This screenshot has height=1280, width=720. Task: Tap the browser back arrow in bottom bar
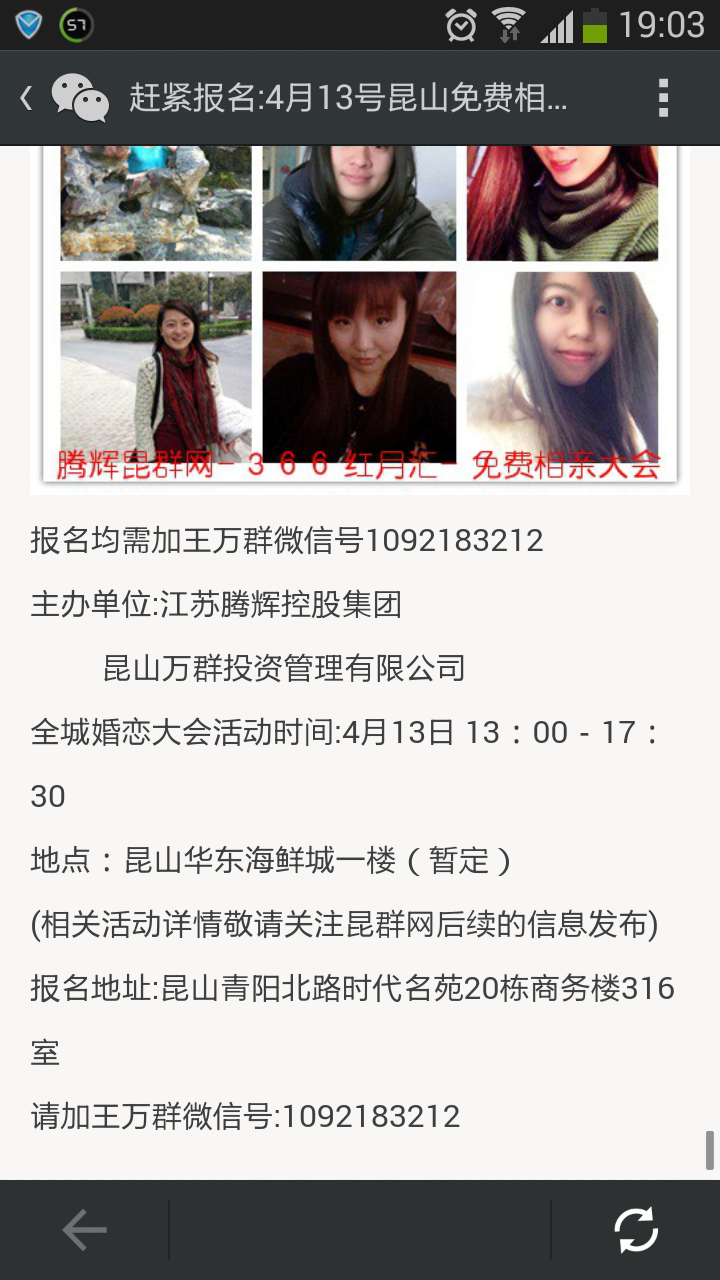click(x=84, y=1230)
